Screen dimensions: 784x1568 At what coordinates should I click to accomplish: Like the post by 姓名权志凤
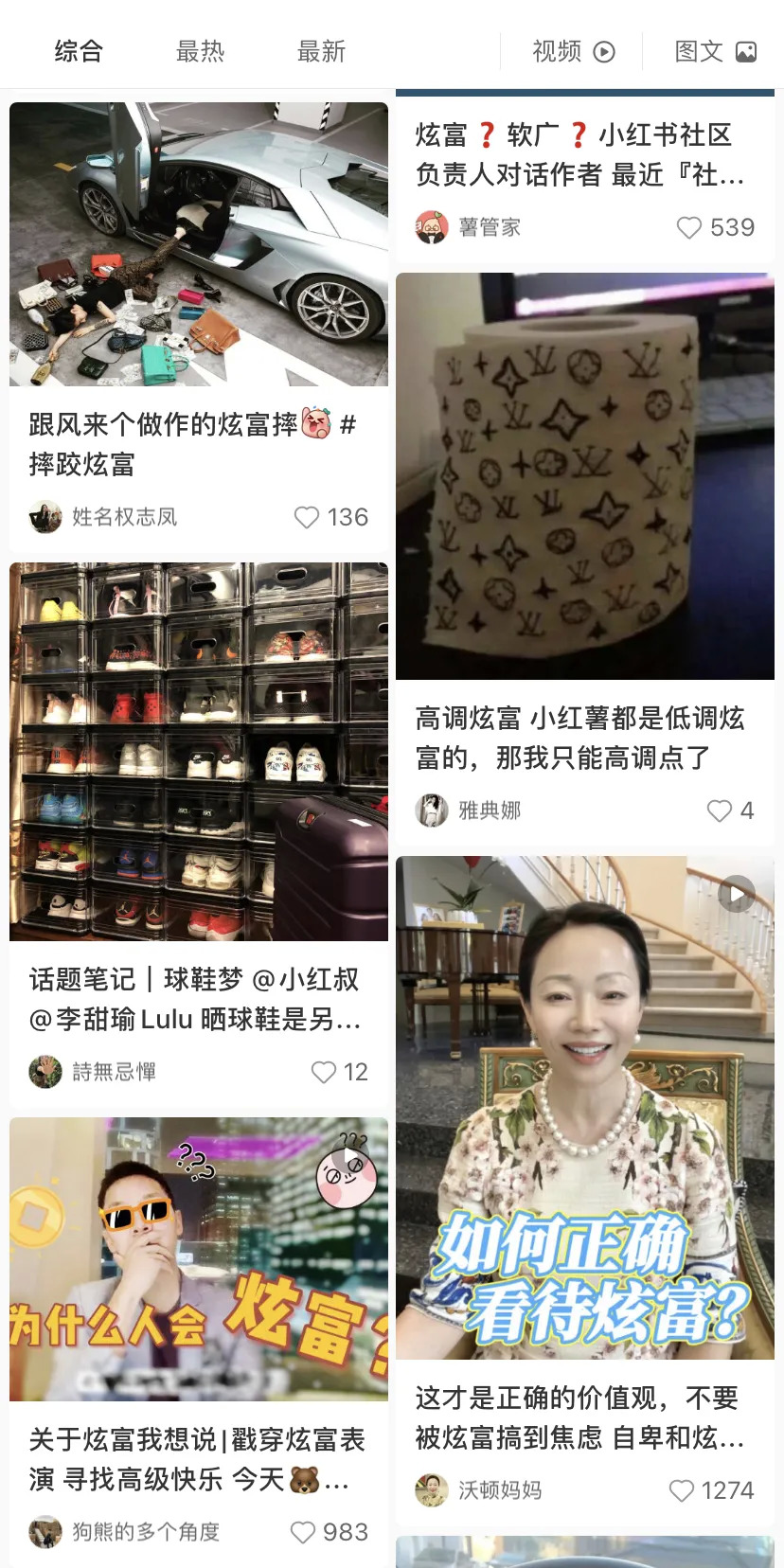tap(308, 517)
